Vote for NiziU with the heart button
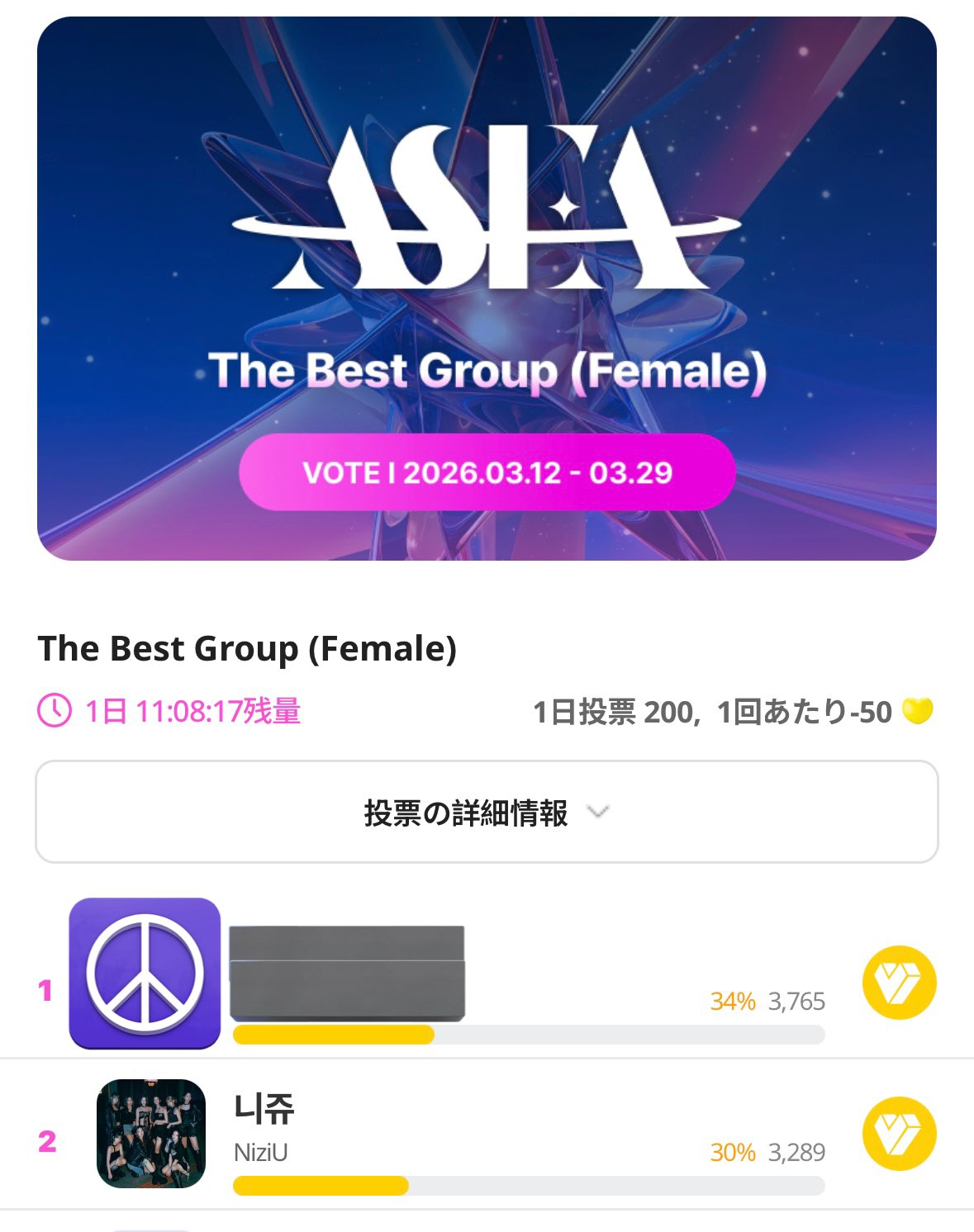 tap(899, 1134)
